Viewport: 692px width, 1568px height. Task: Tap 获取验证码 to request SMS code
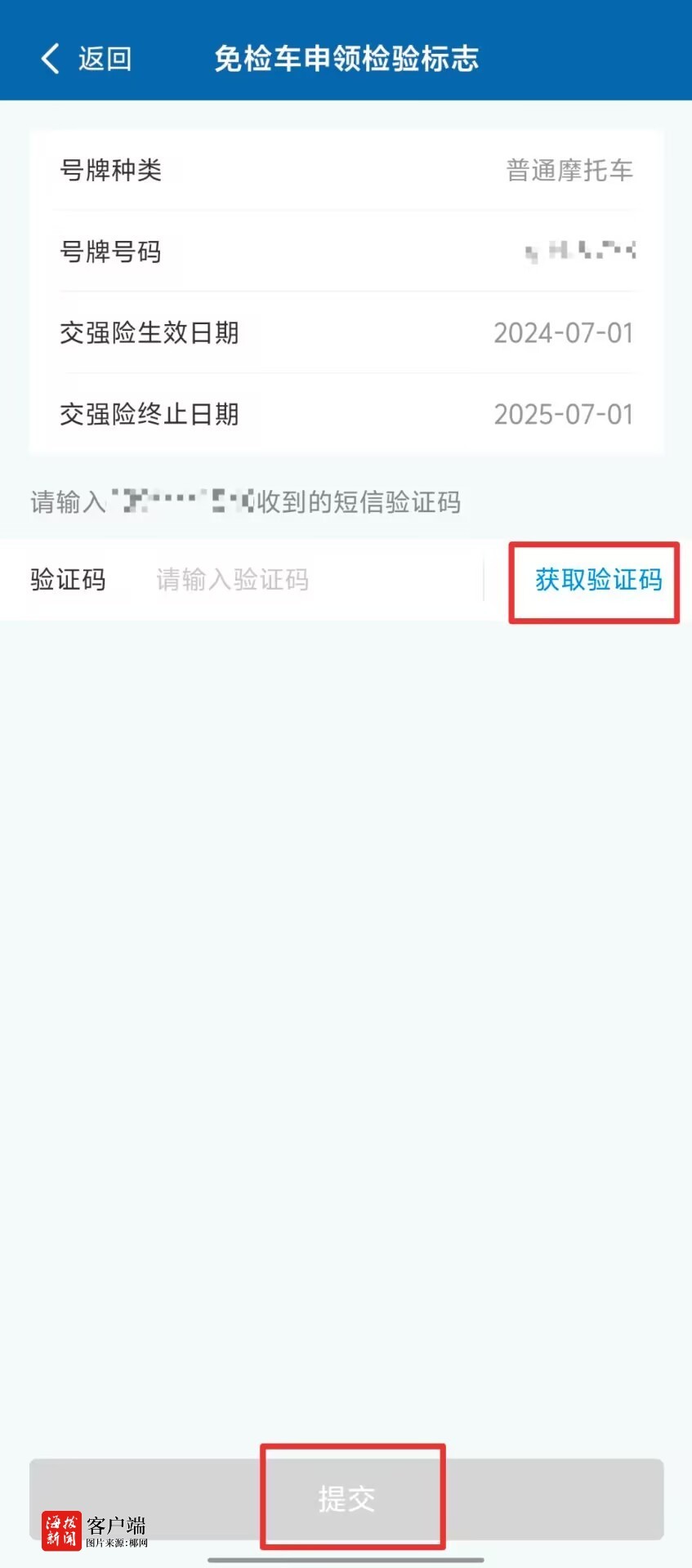tap(598, 580)
